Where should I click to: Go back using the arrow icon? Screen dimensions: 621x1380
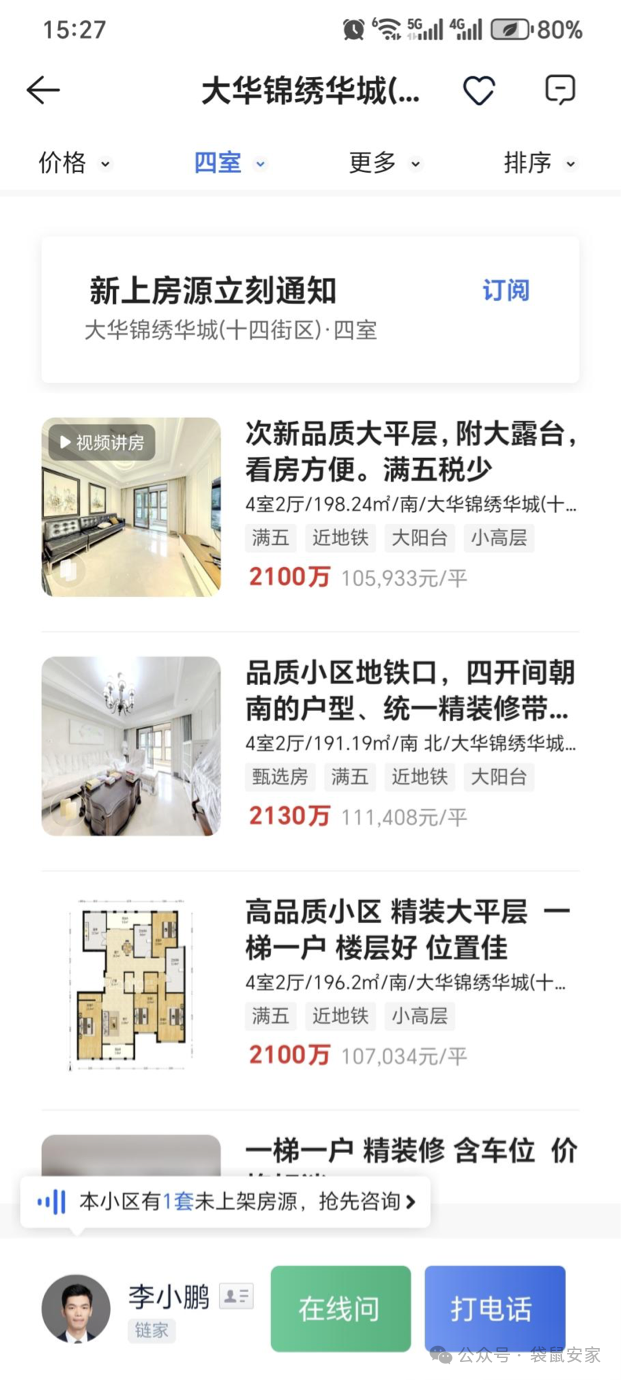(43, 90)
